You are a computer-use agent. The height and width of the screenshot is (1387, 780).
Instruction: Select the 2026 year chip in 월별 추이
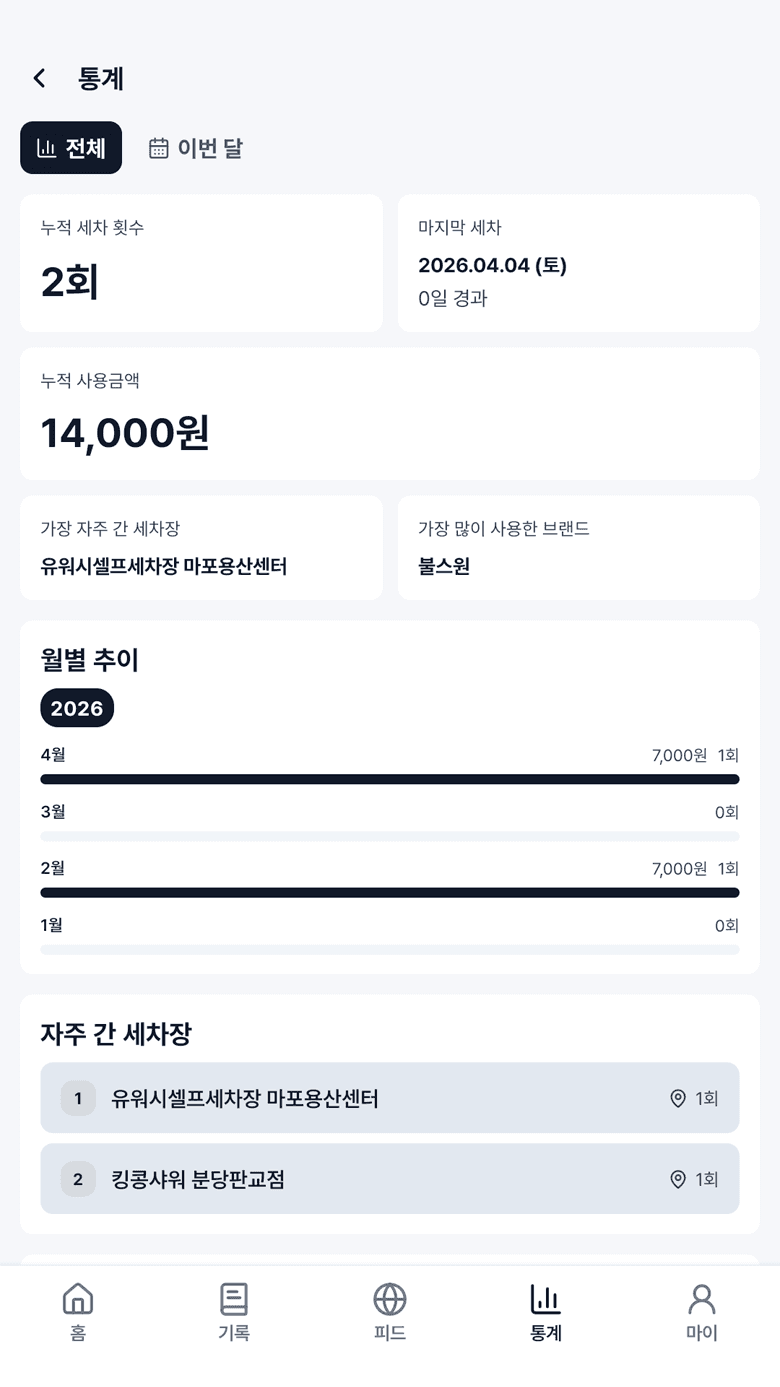(76, 707)
